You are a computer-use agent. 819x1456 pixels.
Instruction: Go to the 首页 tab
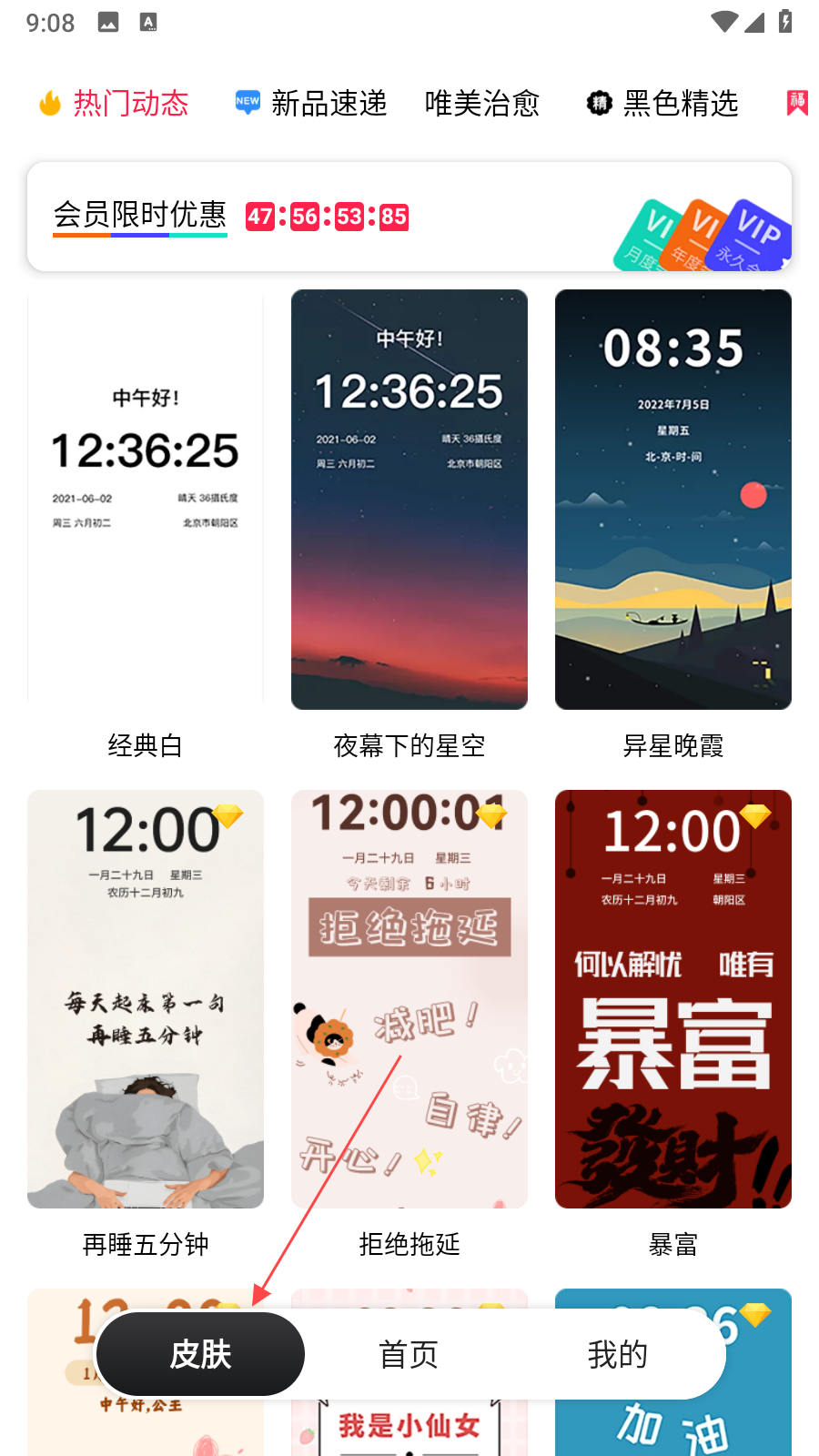coord(409,1354)
